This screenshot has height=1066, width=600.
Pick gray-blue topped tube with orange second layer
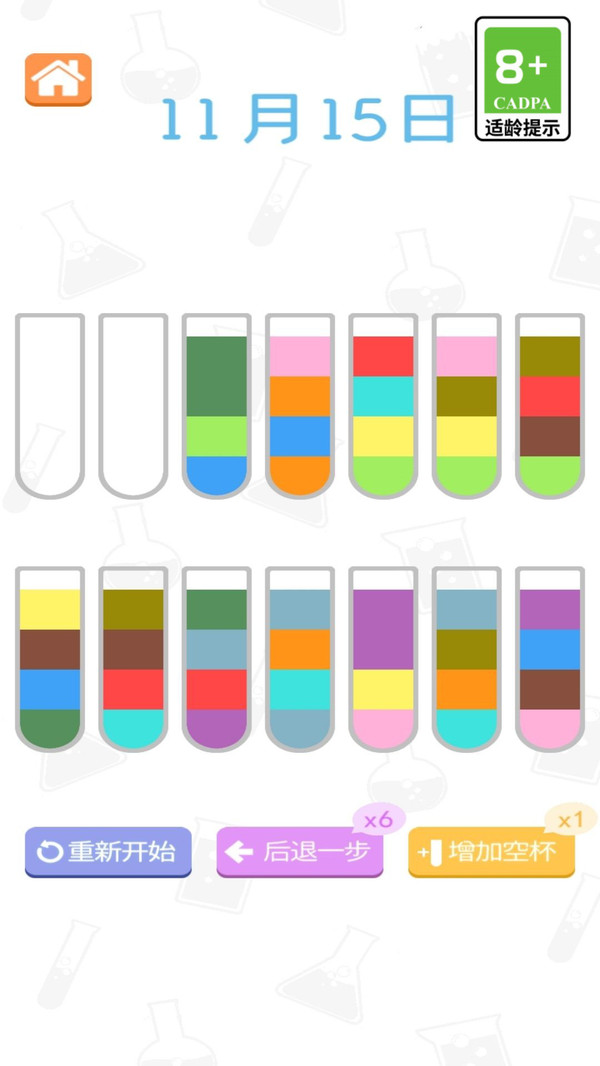[300, 658]
